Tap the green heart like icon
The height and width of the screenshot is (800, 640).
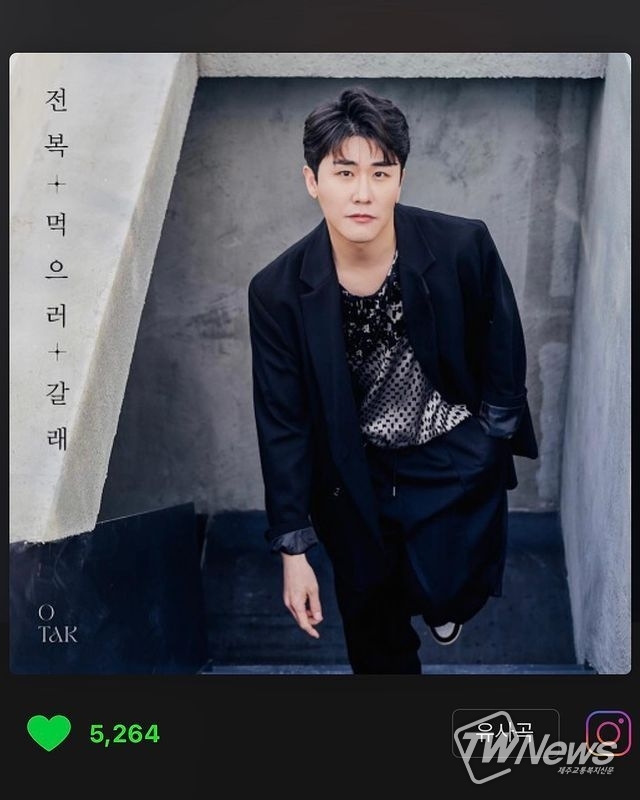point(49,733)
